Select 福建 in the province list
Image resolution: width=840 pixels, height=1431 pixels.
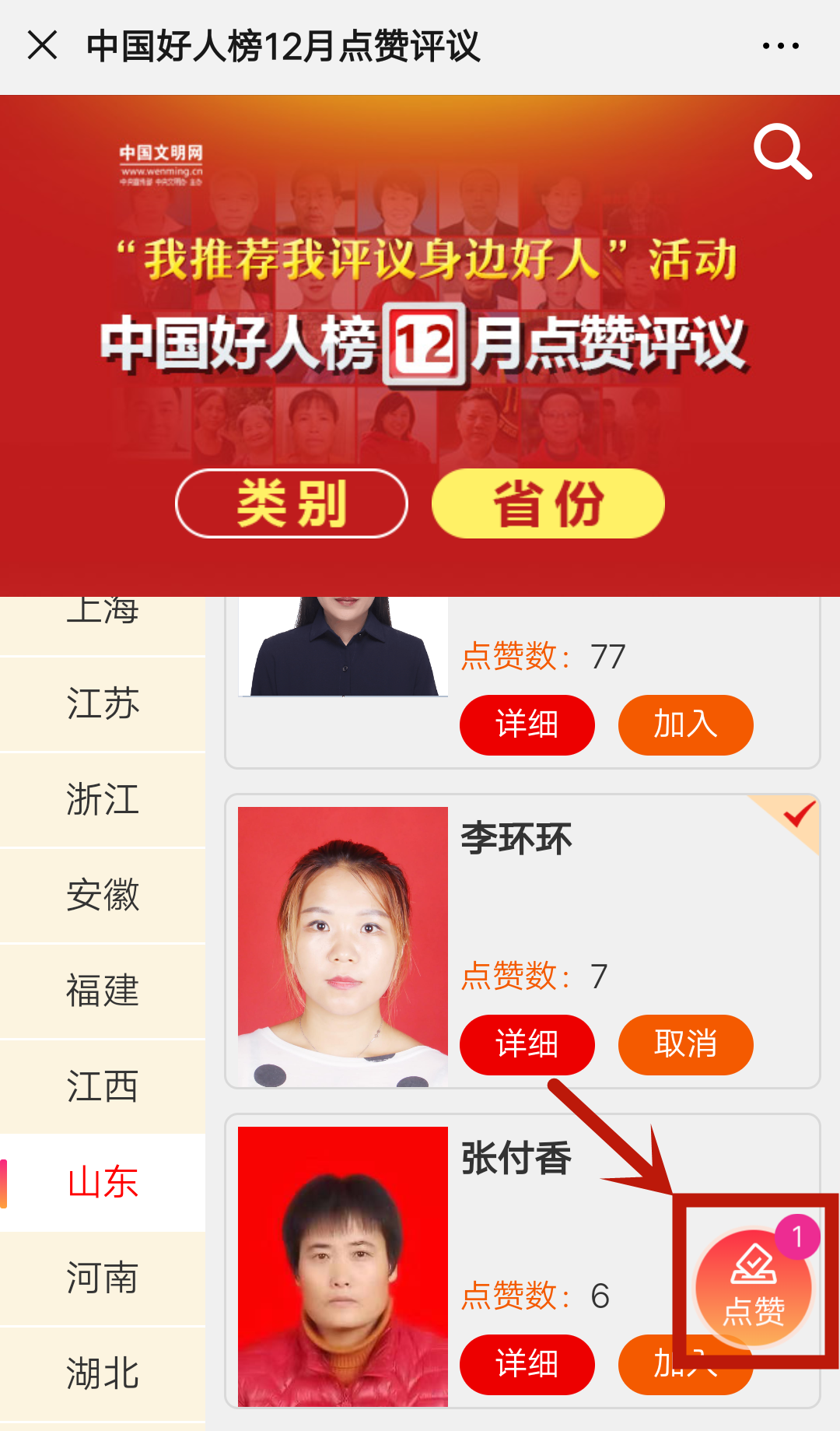[x=103, y=991]
